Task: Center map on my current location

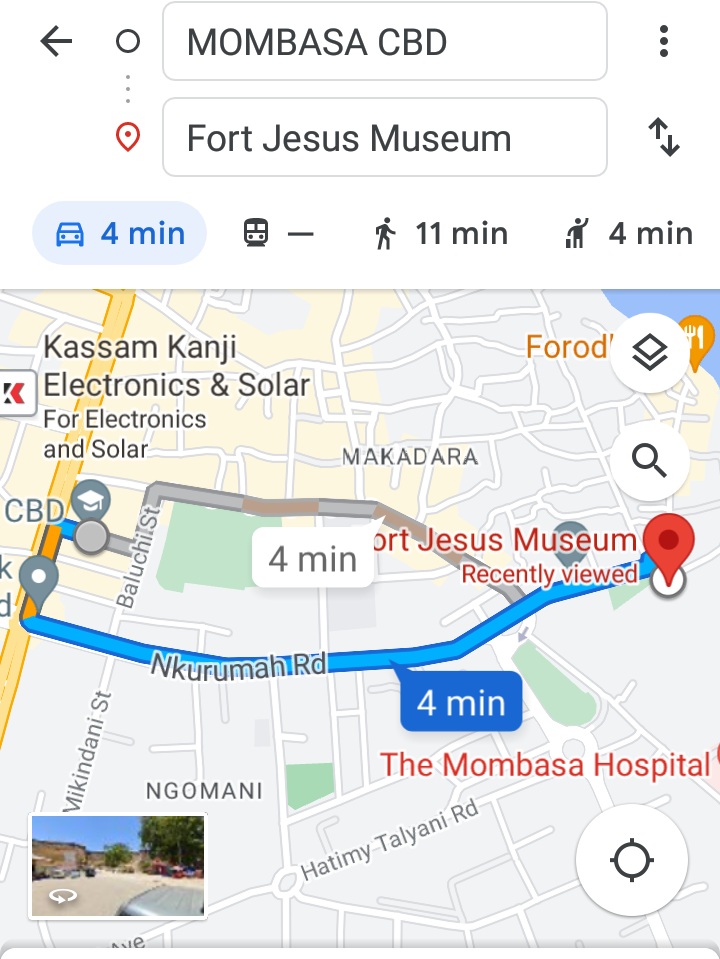Action: [x=632, y=860]
